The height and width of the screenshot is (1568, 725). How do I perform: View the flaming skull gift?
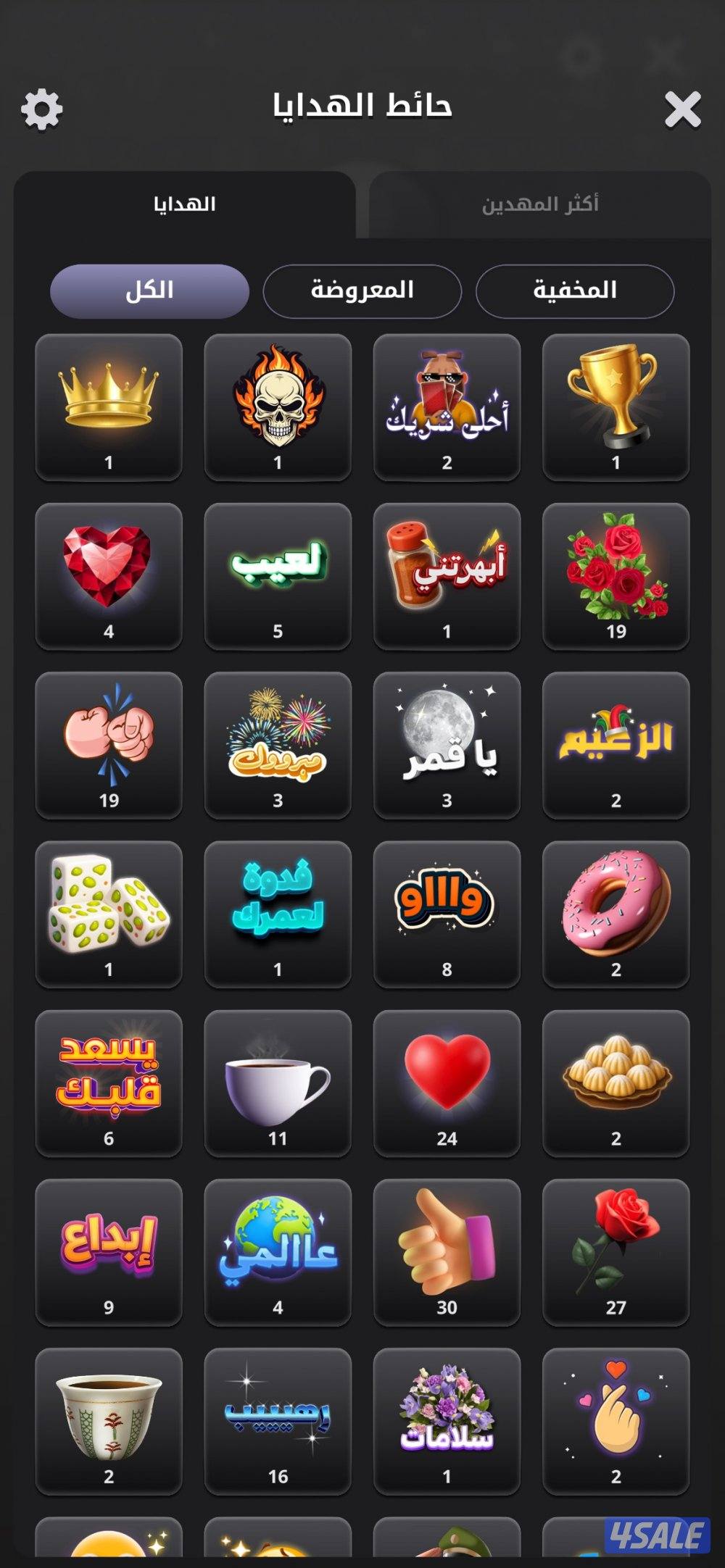278,407
